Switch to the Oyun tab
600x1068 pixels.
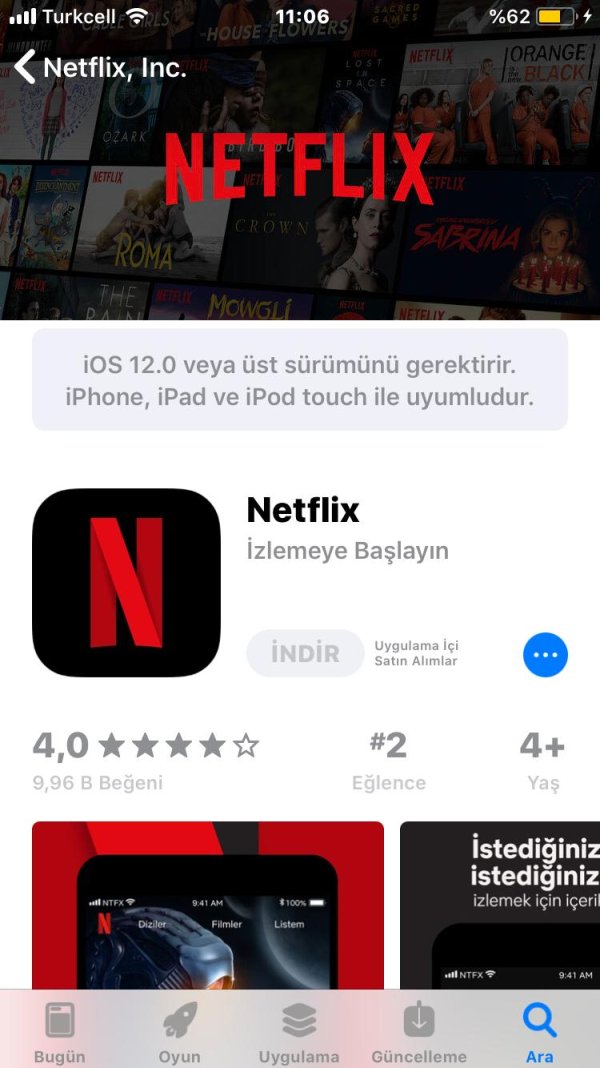(180, 1032)
